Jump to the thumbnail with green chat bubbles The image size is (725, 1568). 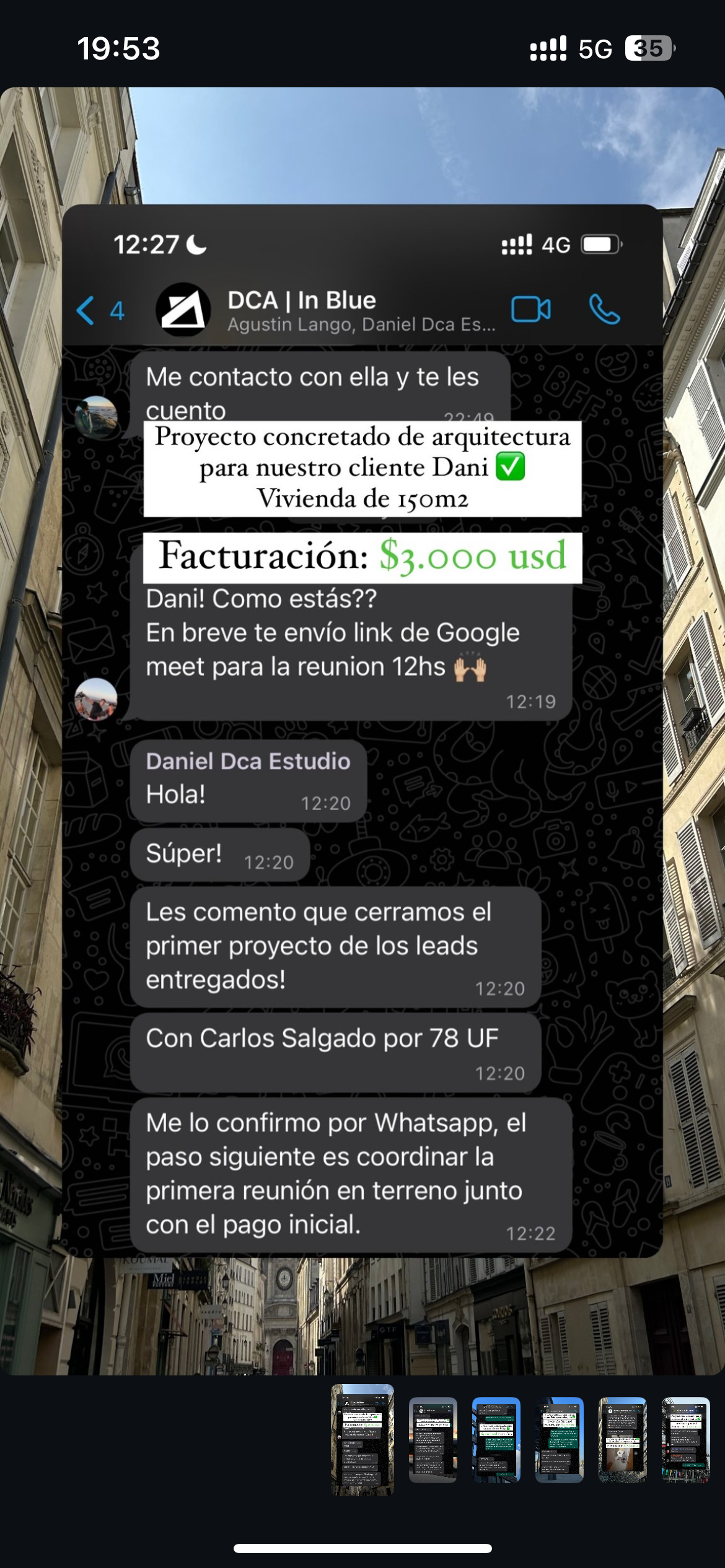[496, 1439]
